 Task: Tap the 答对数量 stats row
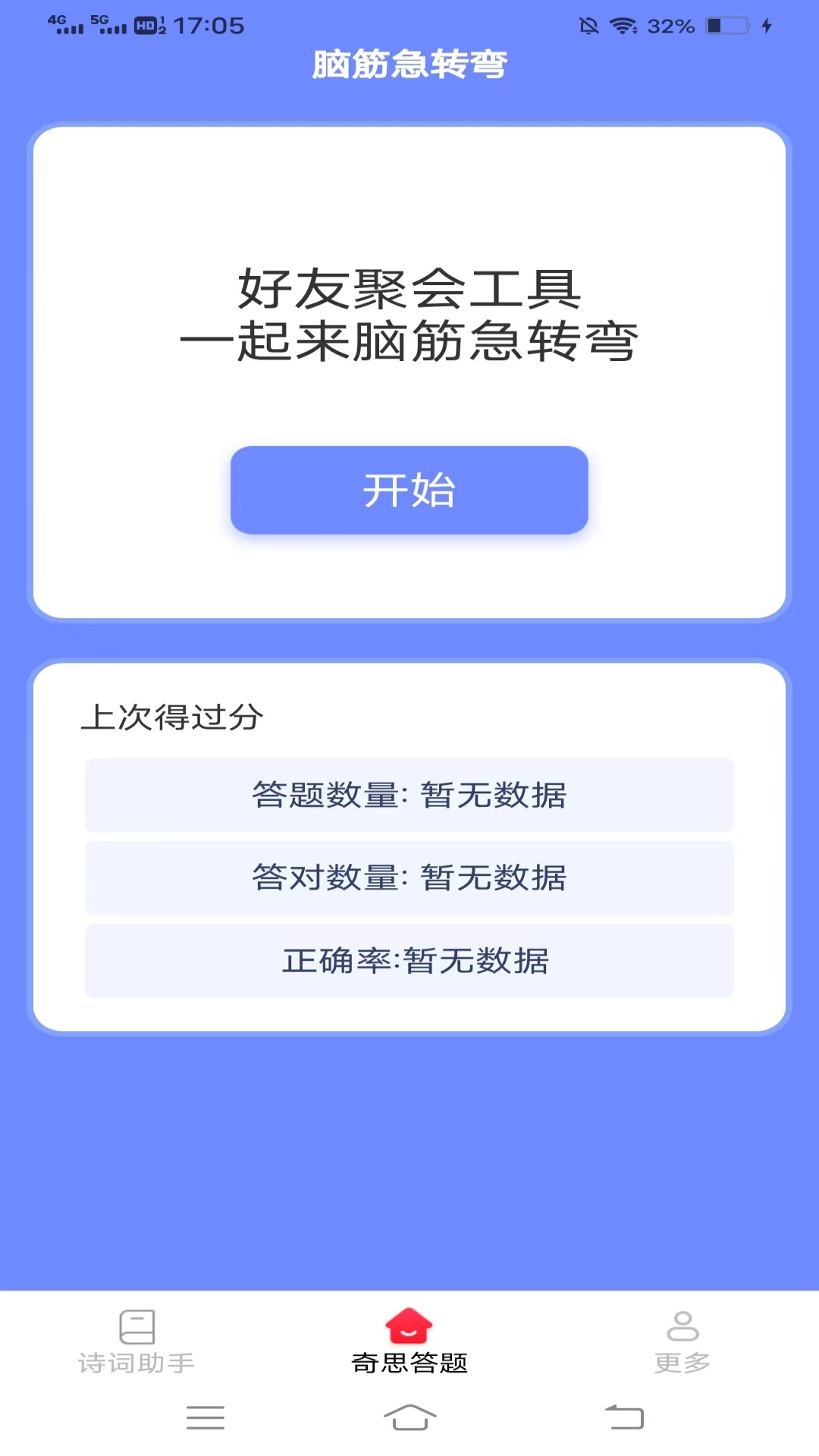[409, 880]
